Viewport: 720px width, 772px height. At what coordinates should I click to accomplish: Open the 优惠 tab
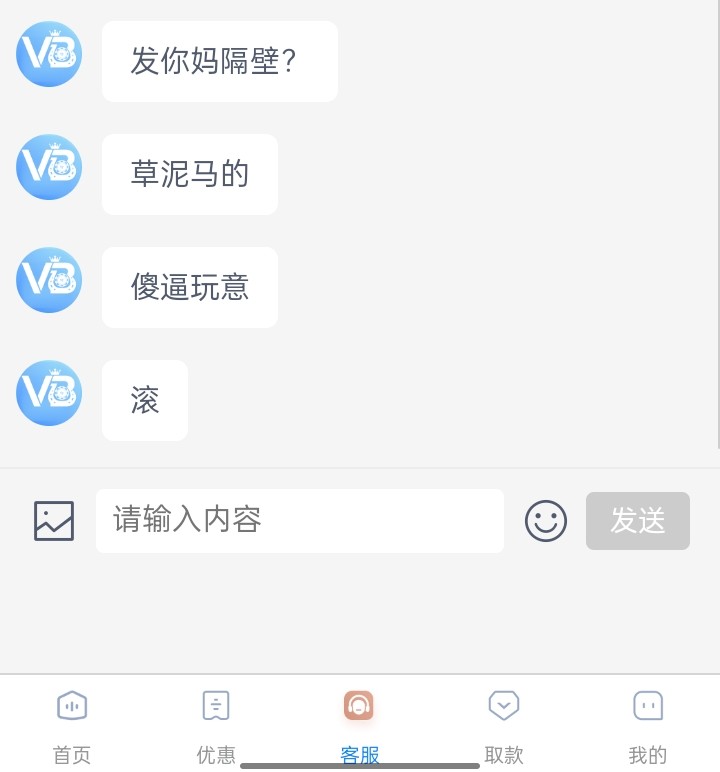[x=216, y=723]
